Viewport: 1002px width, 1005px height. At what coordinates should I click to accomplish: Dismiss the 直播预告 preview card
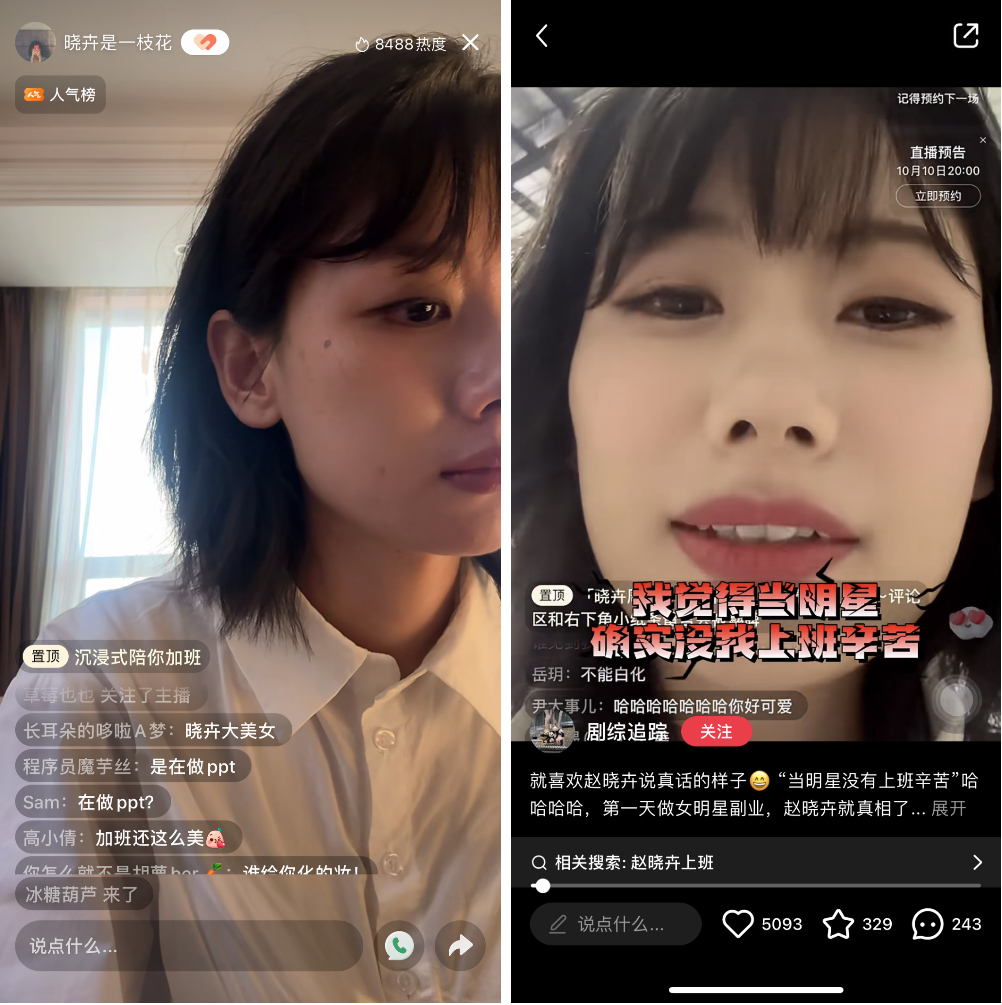[983, 141]
